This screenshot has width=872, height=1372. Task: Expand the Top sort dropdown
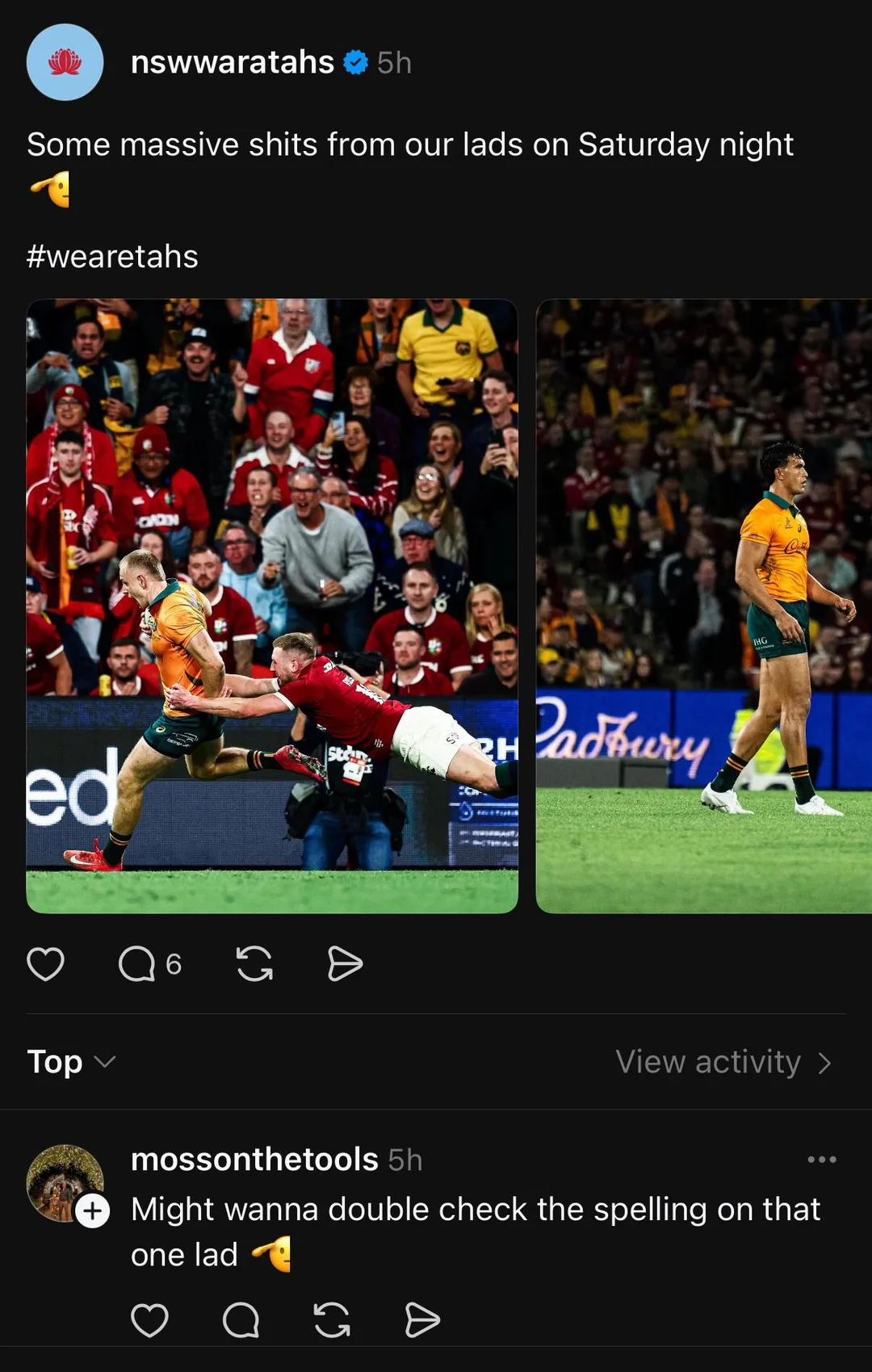(x=71, y=1061)
